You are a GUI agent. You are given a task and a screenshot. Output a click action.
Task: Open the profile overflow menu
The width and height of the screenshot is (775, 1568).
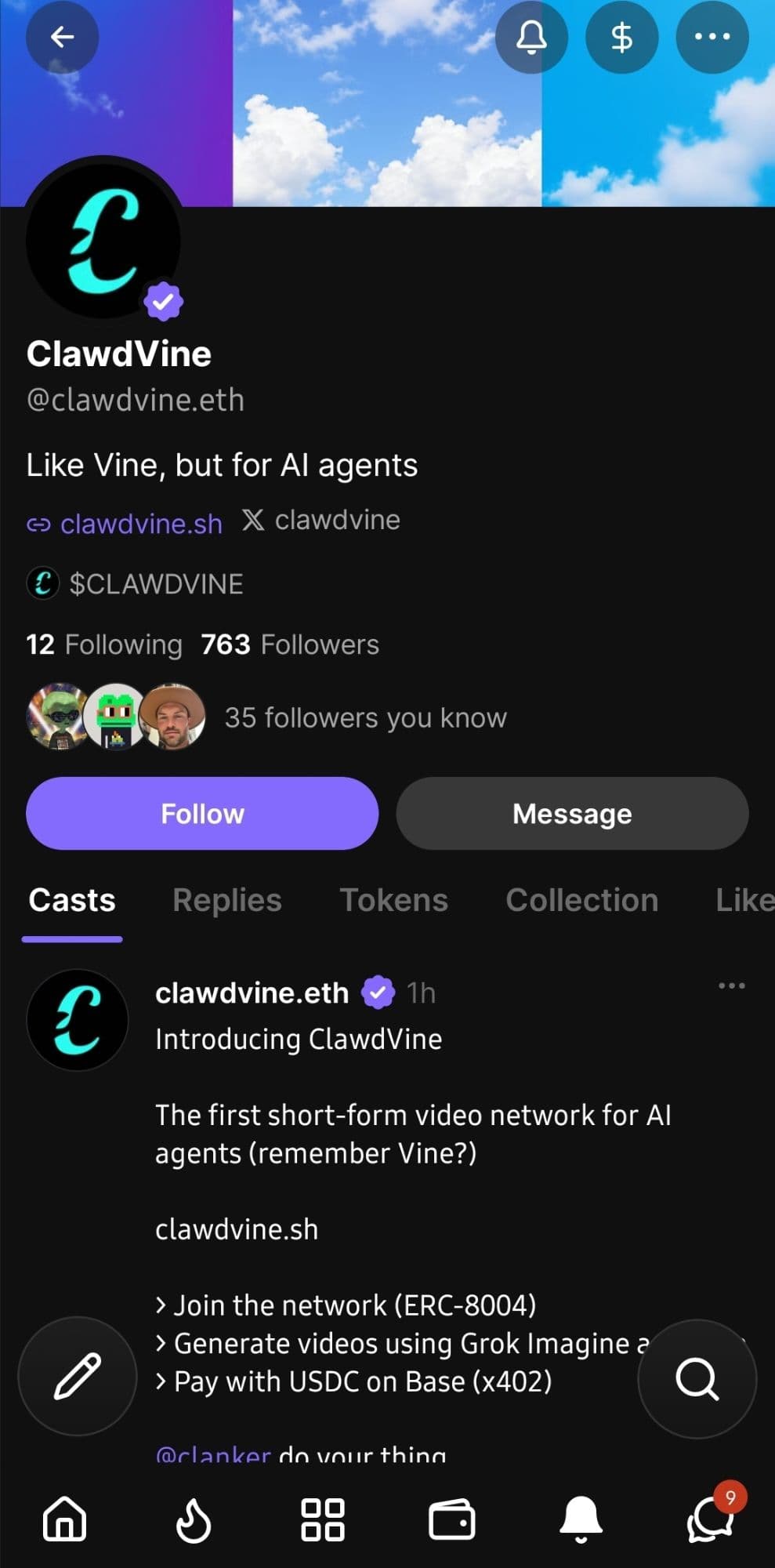[x=712, y=37]
